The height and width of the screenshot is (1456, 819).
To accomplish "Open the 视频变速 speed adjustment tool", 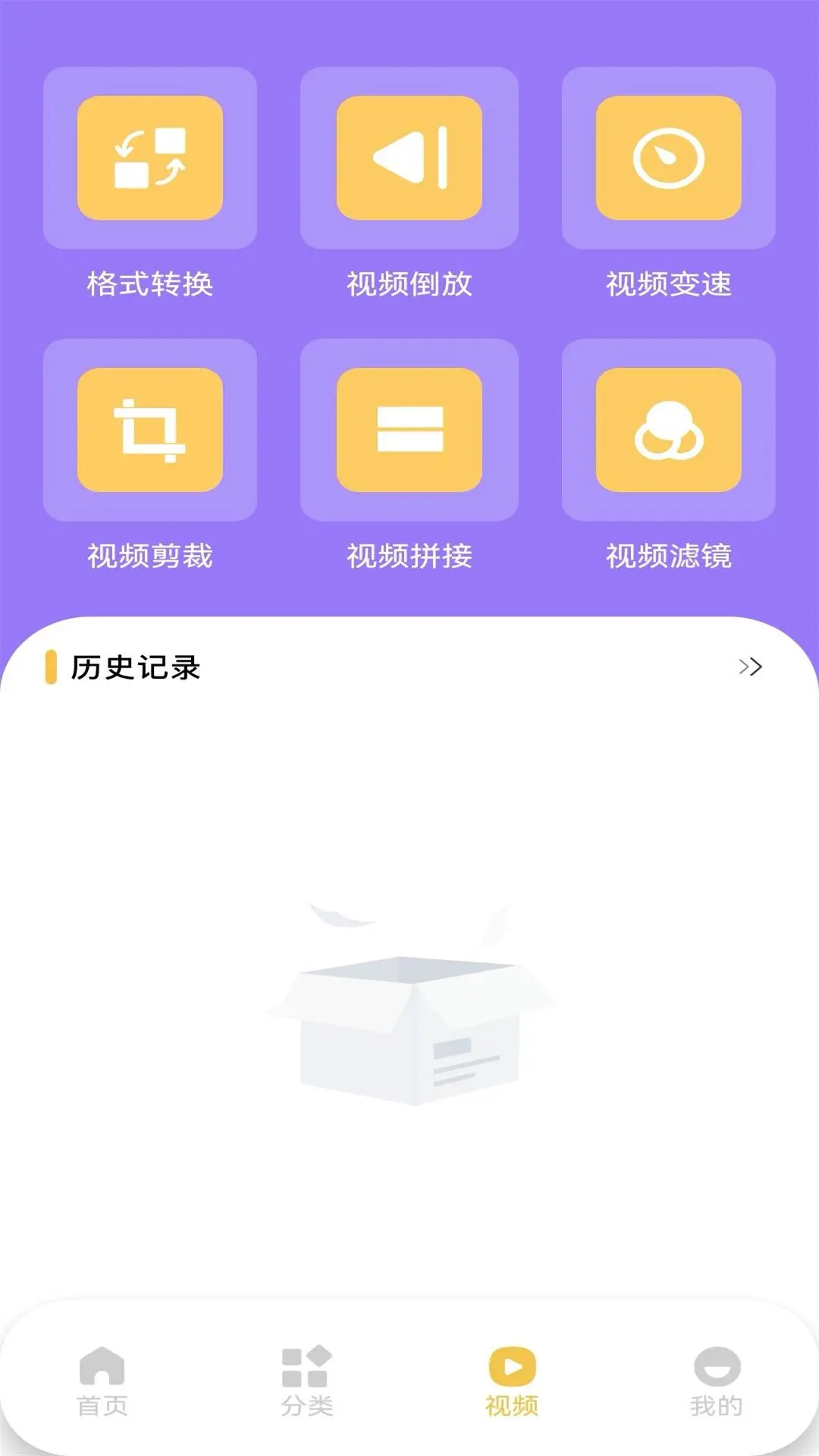I will point(669,157).
